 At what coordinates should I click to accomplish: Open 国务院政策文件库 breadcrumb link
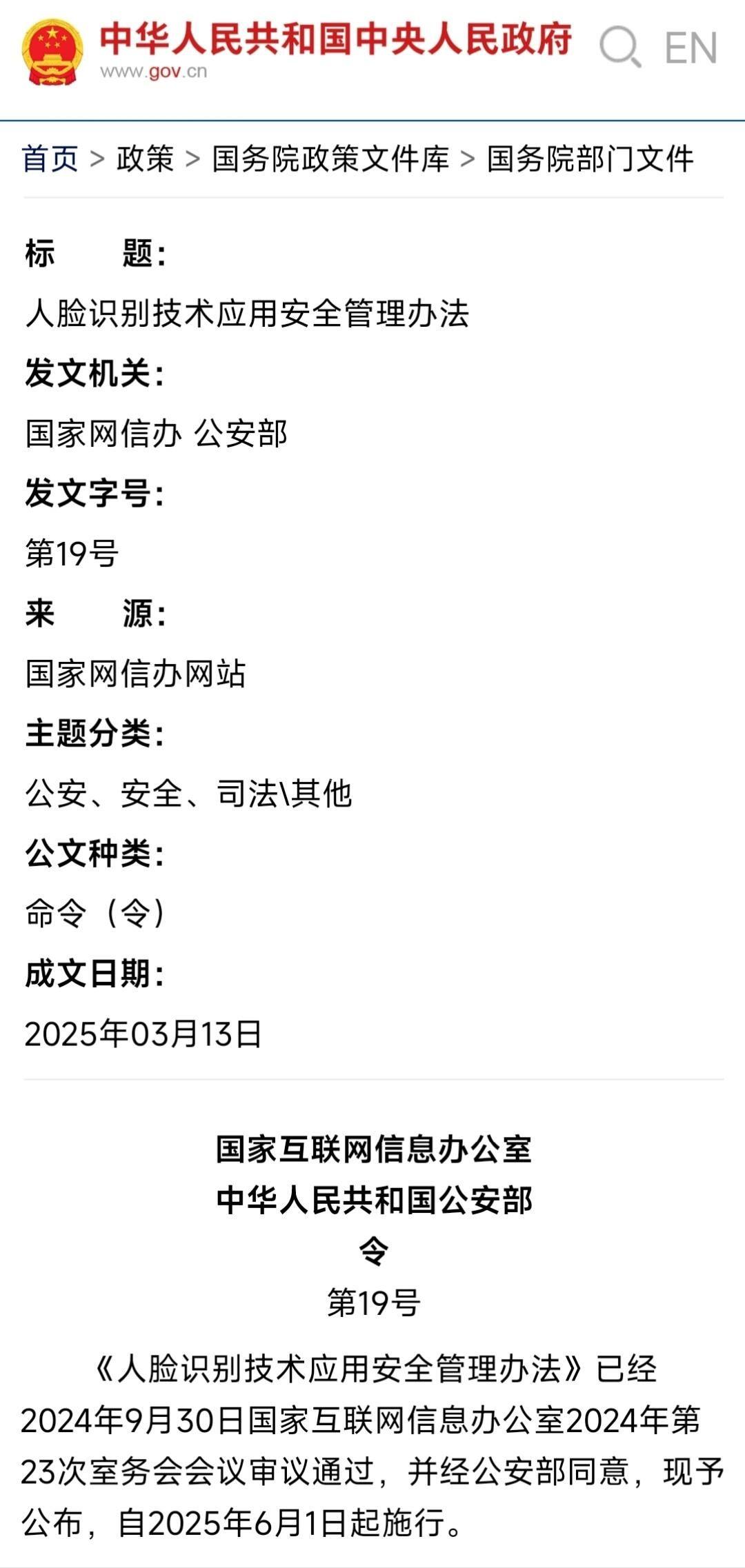[330, 159]
